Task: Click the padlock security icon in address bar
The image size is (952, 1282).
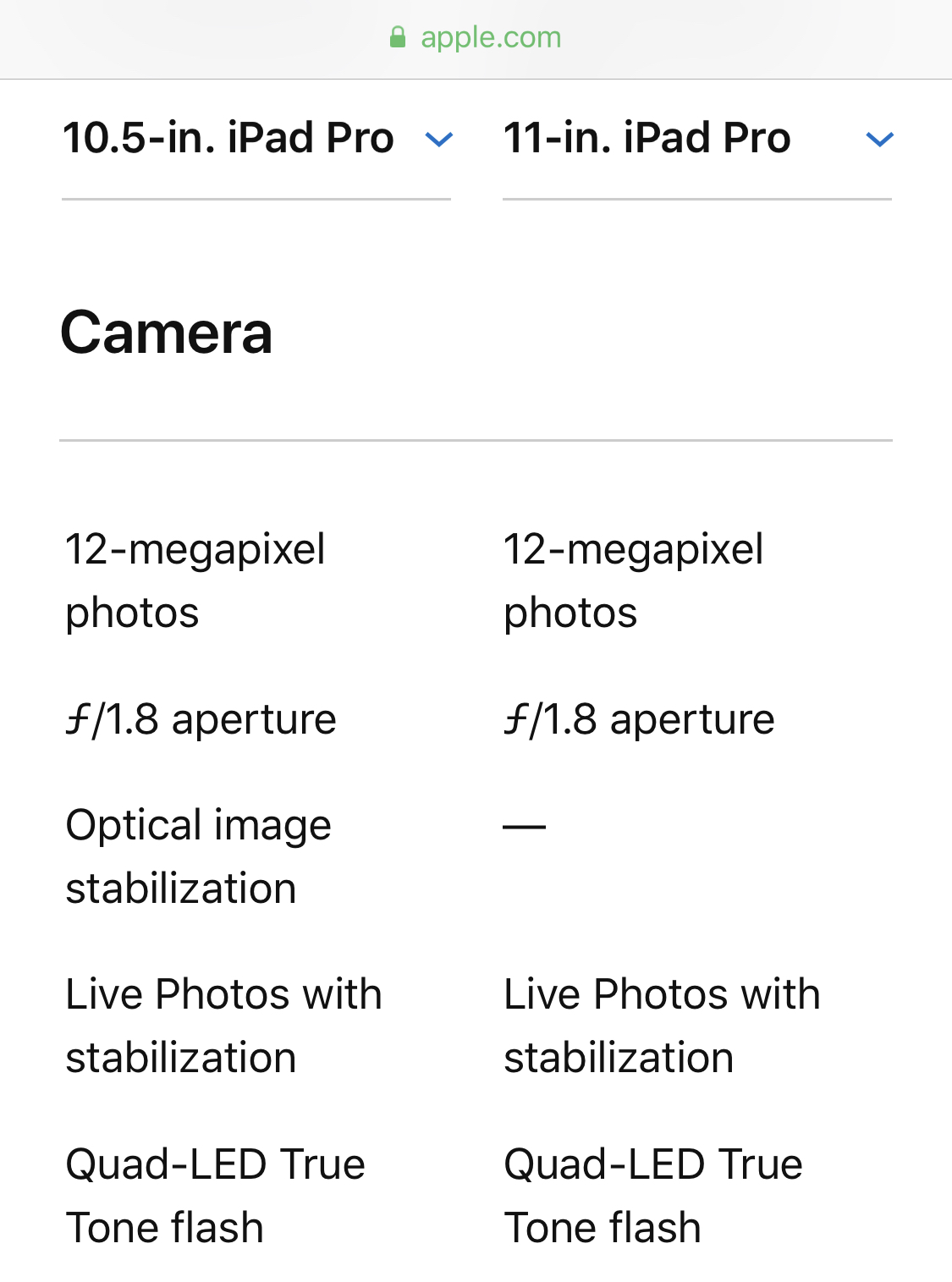Action: click(397, 36)
